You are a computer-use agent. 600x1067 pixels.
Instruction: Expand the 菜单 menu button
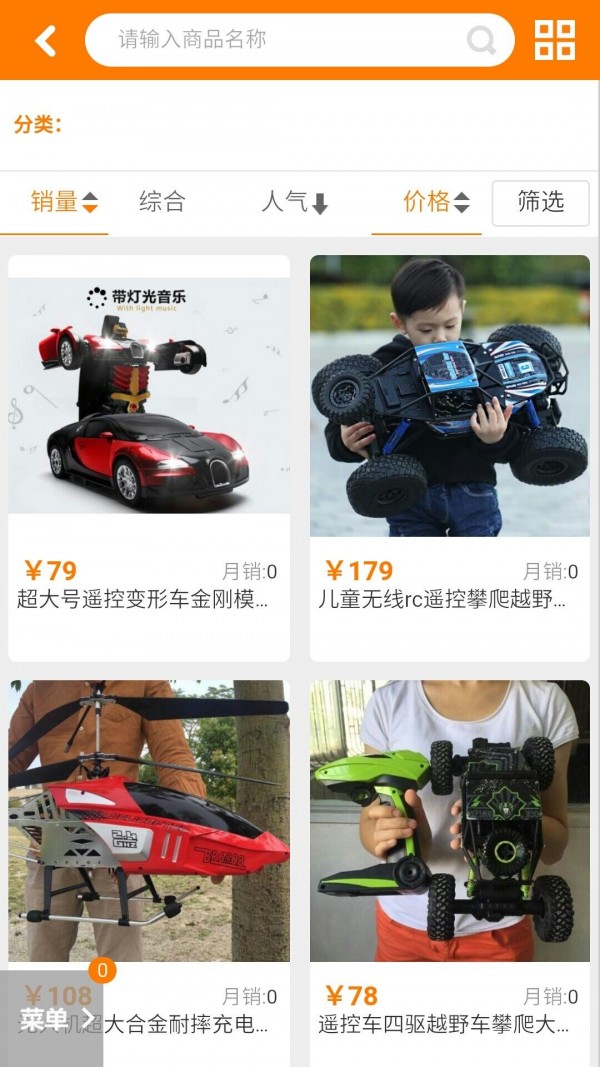(x=55, y=1018)
